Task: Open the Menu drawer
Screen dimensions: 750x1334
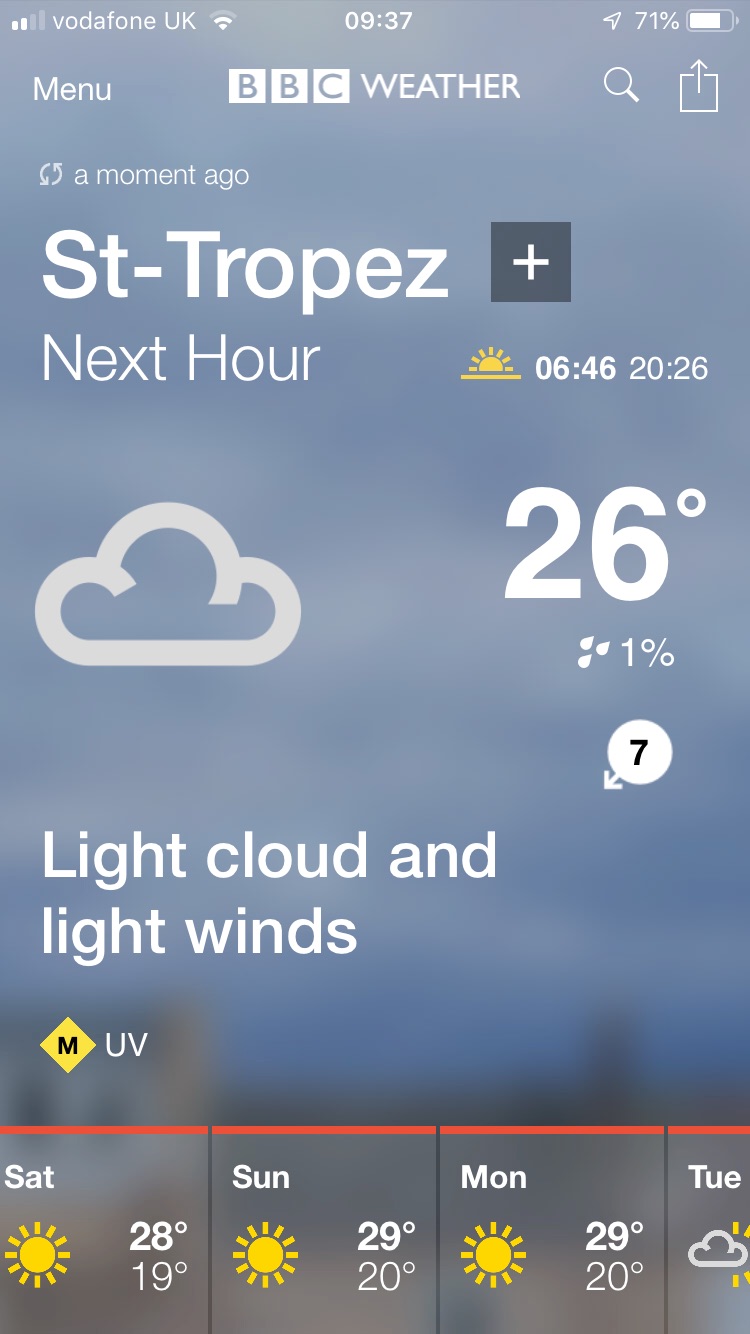Action: 72,89
